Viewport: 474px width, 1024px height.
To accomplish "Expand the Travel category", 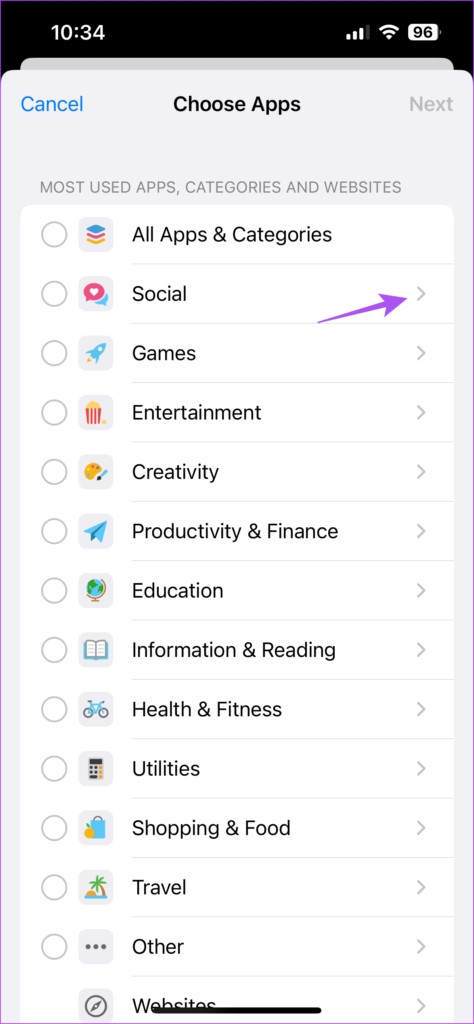I will [421, 888].
